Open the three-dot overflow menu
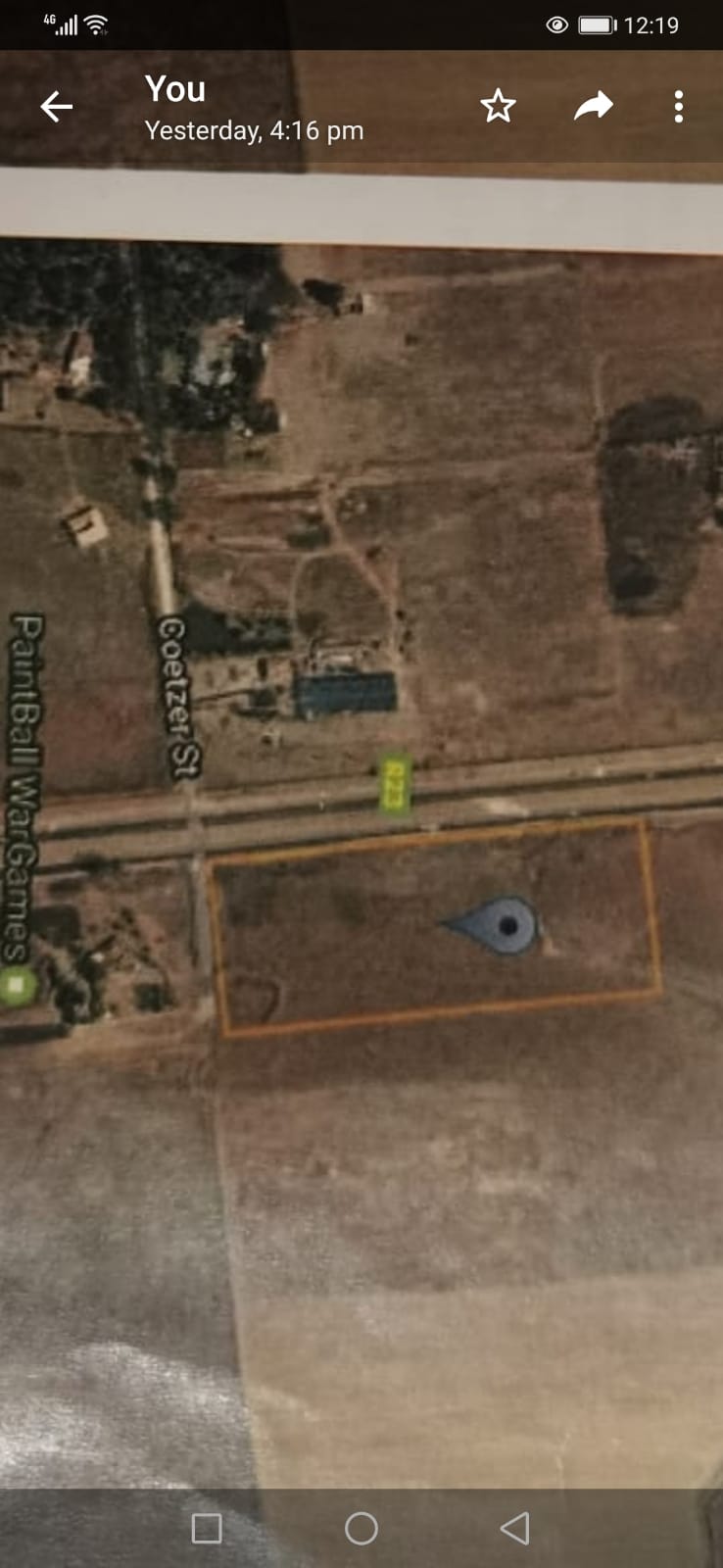Viewport: 723px width, 1568px height. (x=678, y=107)
